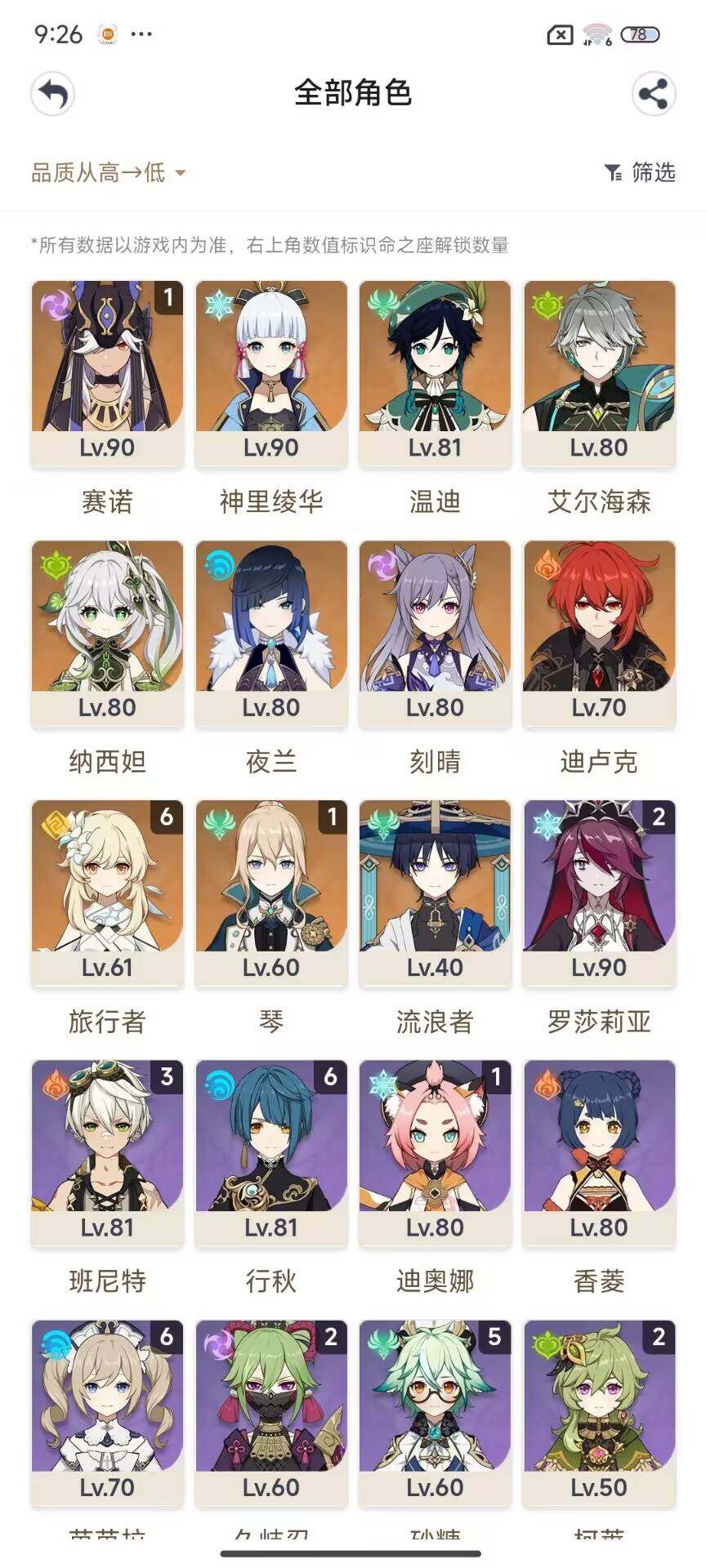Image resolution: width=706 pixels, height=1568 pixels.
Task: Select the 刻晴 card
Action: [435, 634]
